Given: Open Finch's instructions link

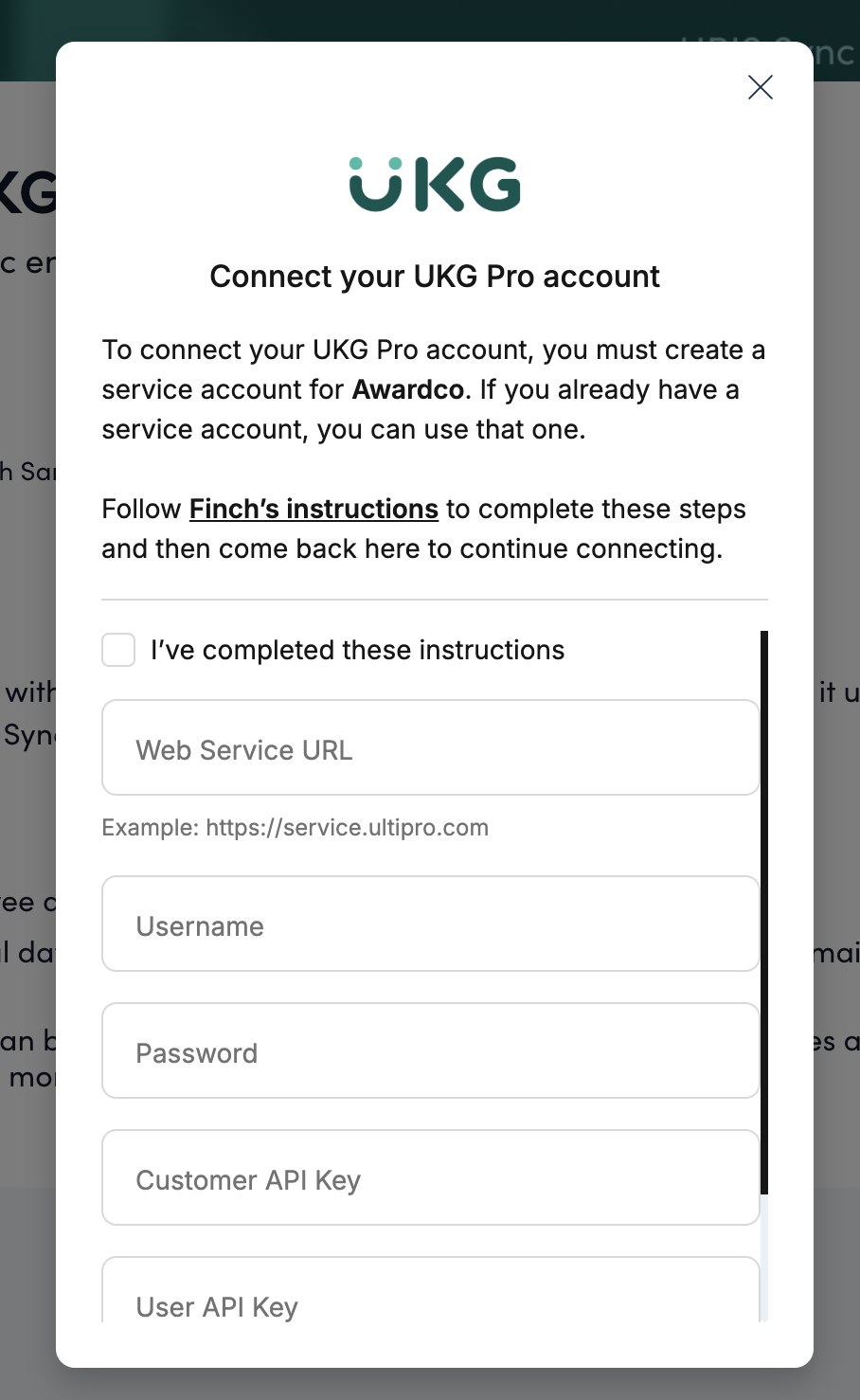Looking at the screenshot, I should pos(314,510).
